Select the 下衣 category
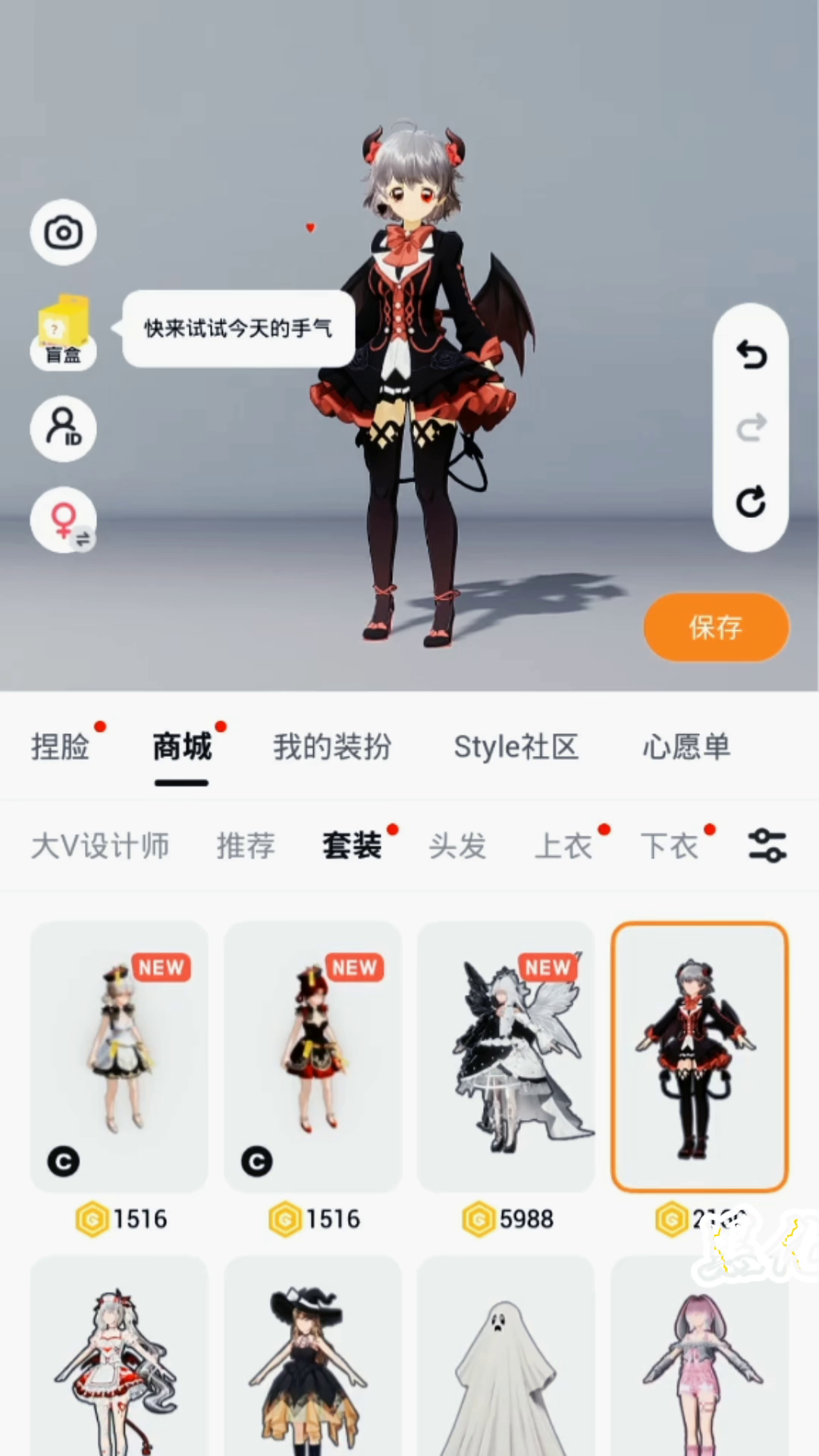Image resolution: width=819 pixels, height=1456 pixels. 669,846
